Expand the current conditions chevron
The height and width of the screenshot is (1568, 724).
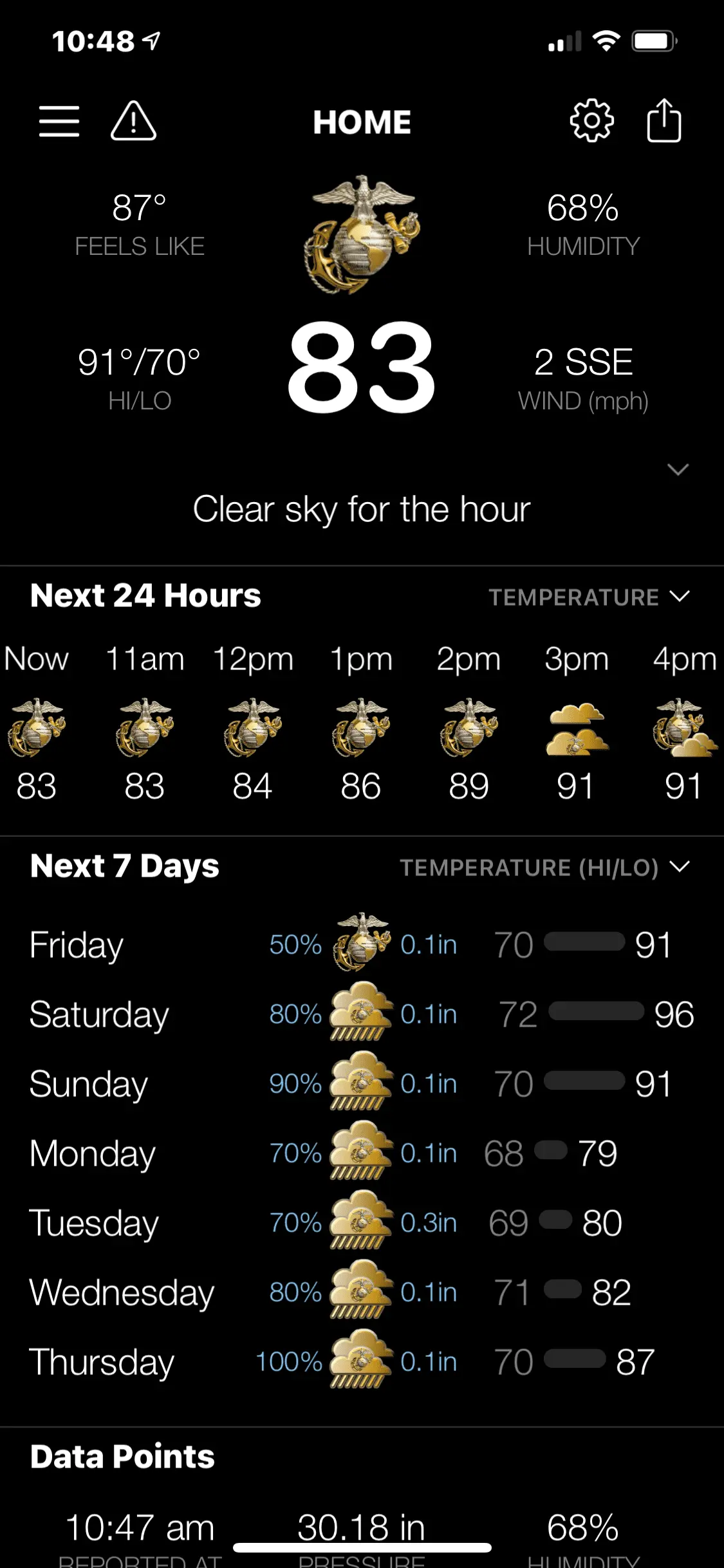point(678,469)
